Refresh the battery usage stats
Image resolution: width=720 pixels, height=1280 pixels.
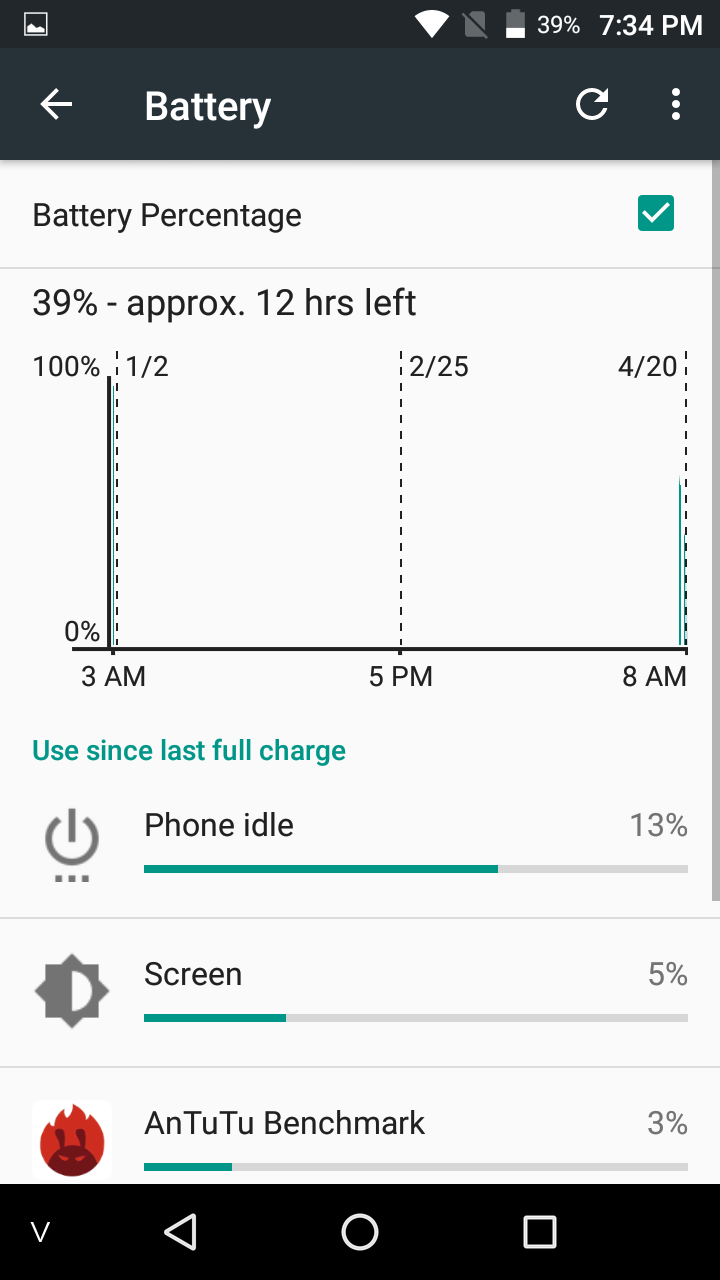pos(592,104)
